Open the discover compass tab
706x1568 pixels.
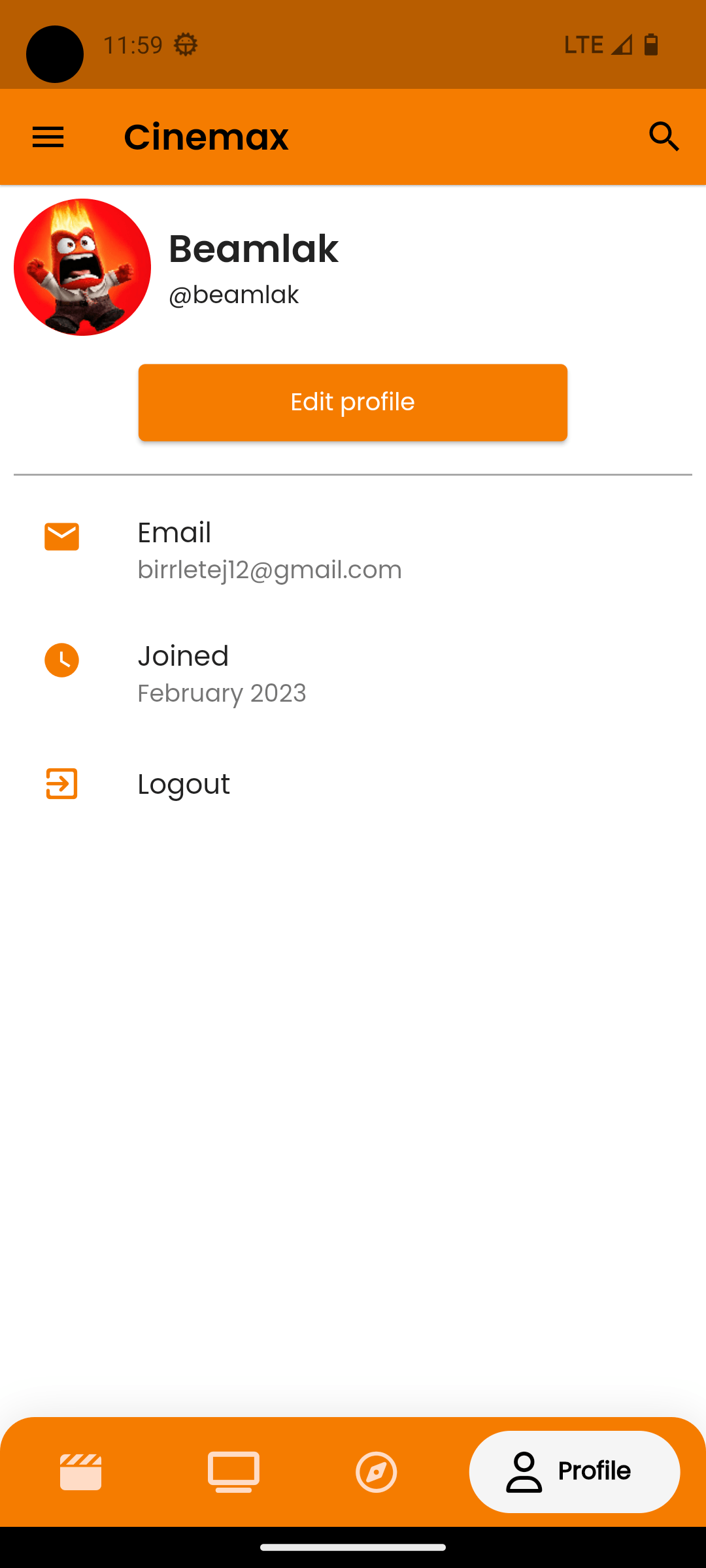click(377, 1472)
